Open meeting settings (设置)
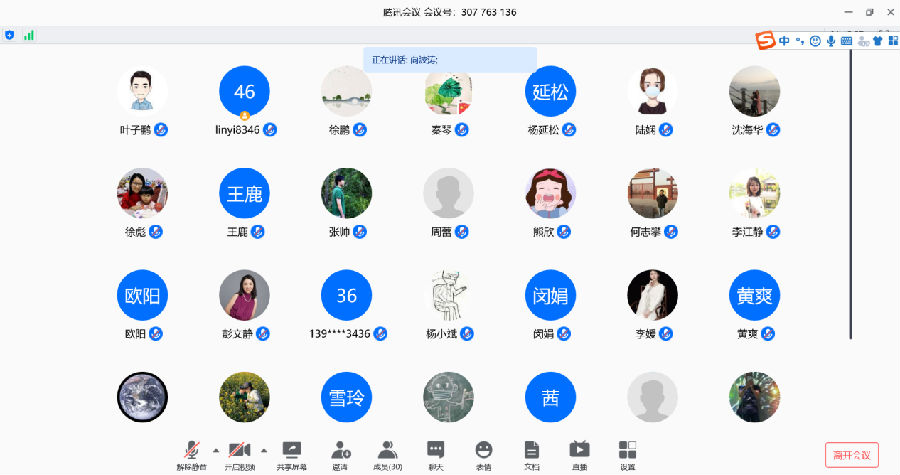This screenshot has height=475, width=900. (x=627, y=453)
